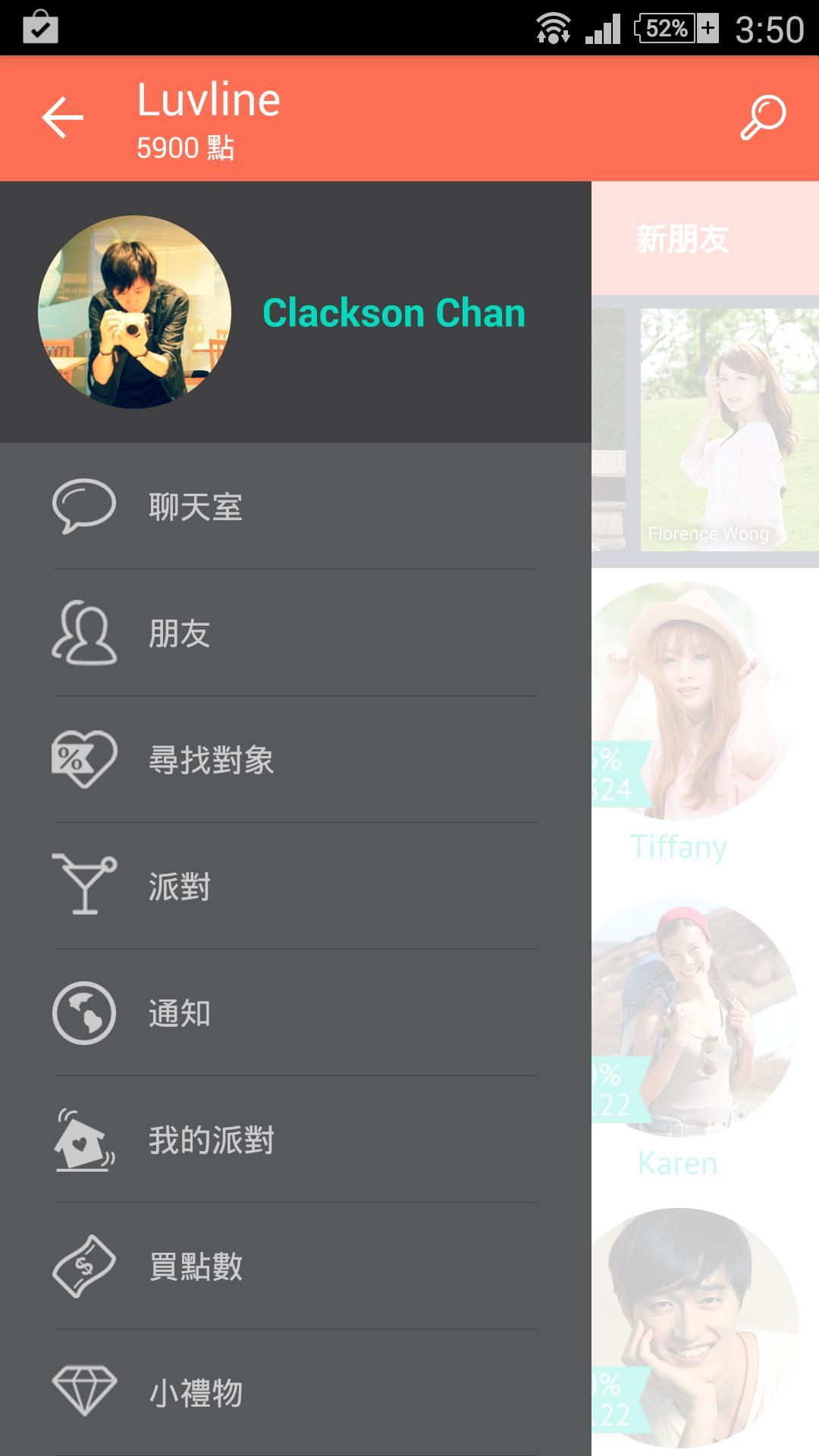
Task: Switch to the 新朋友 tab
Action: tap(682, 238)
